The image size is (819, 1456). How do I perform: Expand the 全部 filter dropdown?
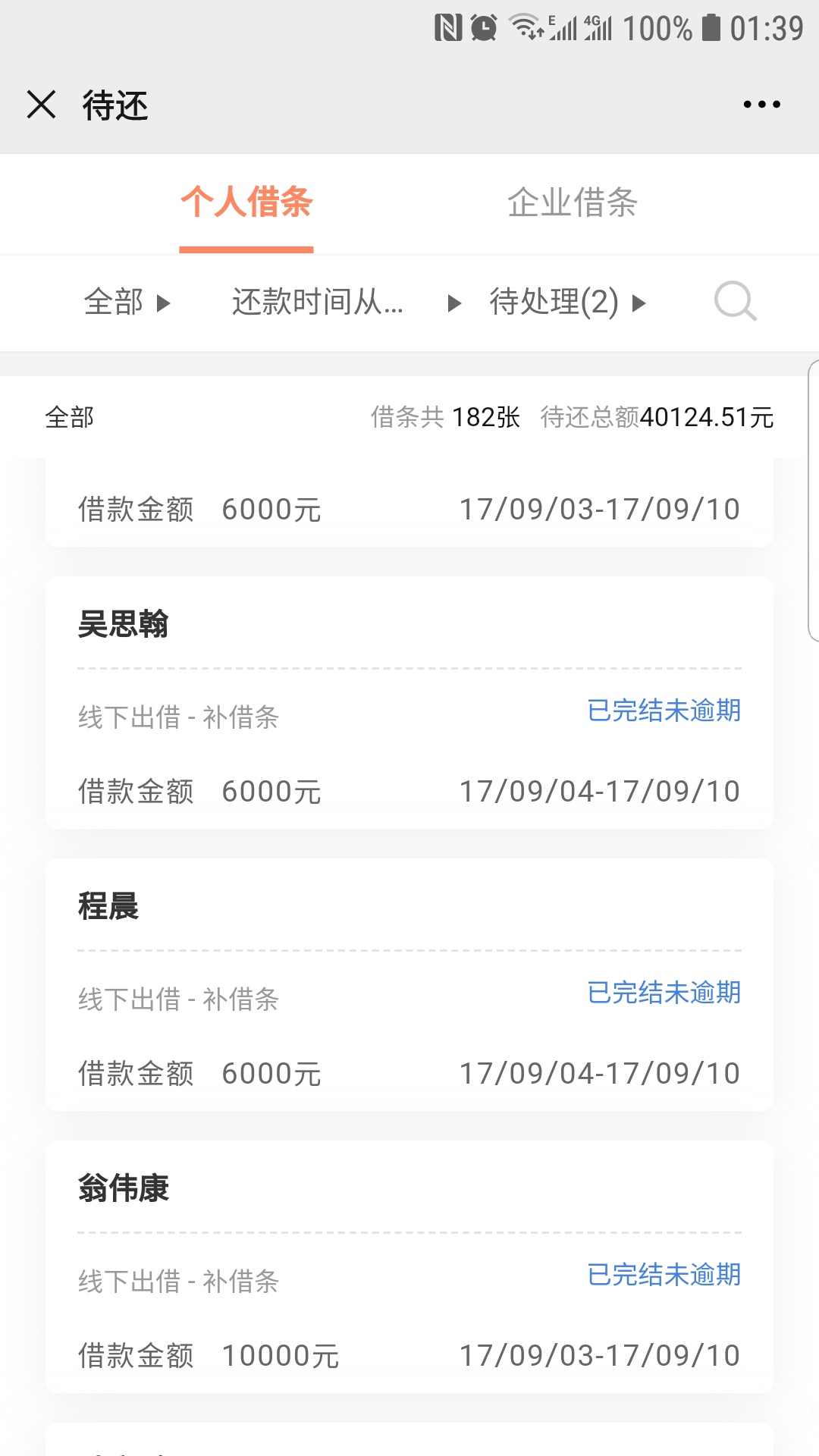127,303
